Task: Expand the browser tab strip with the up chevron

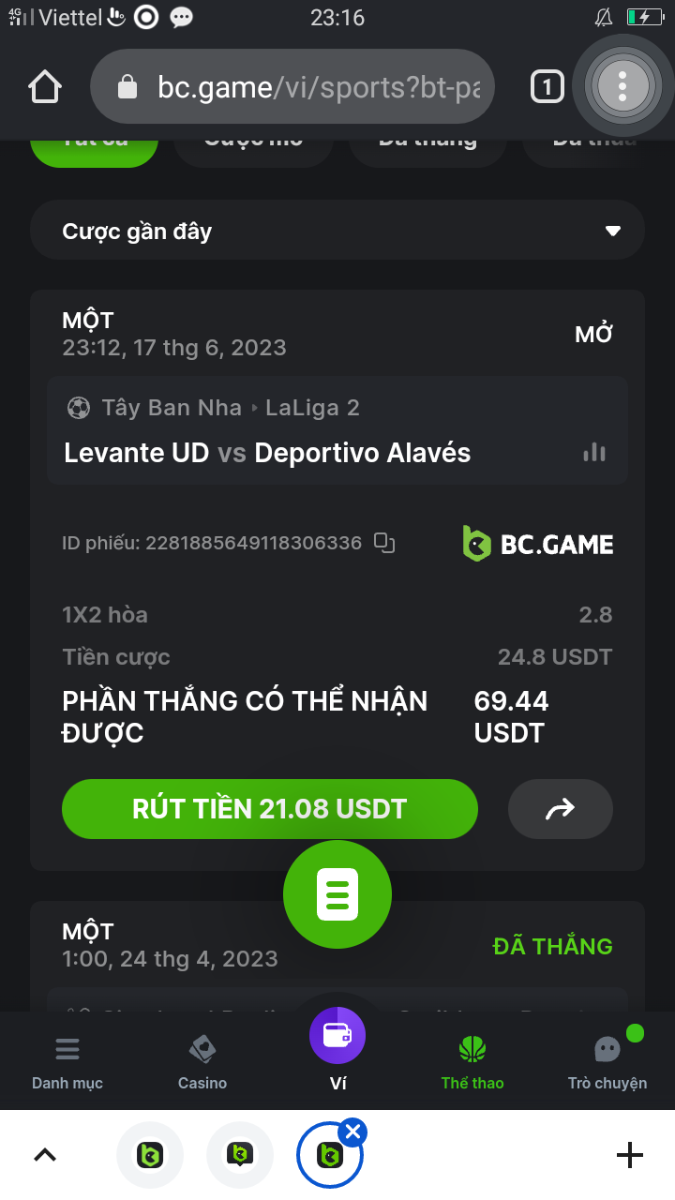Action: coord(44,1155)
